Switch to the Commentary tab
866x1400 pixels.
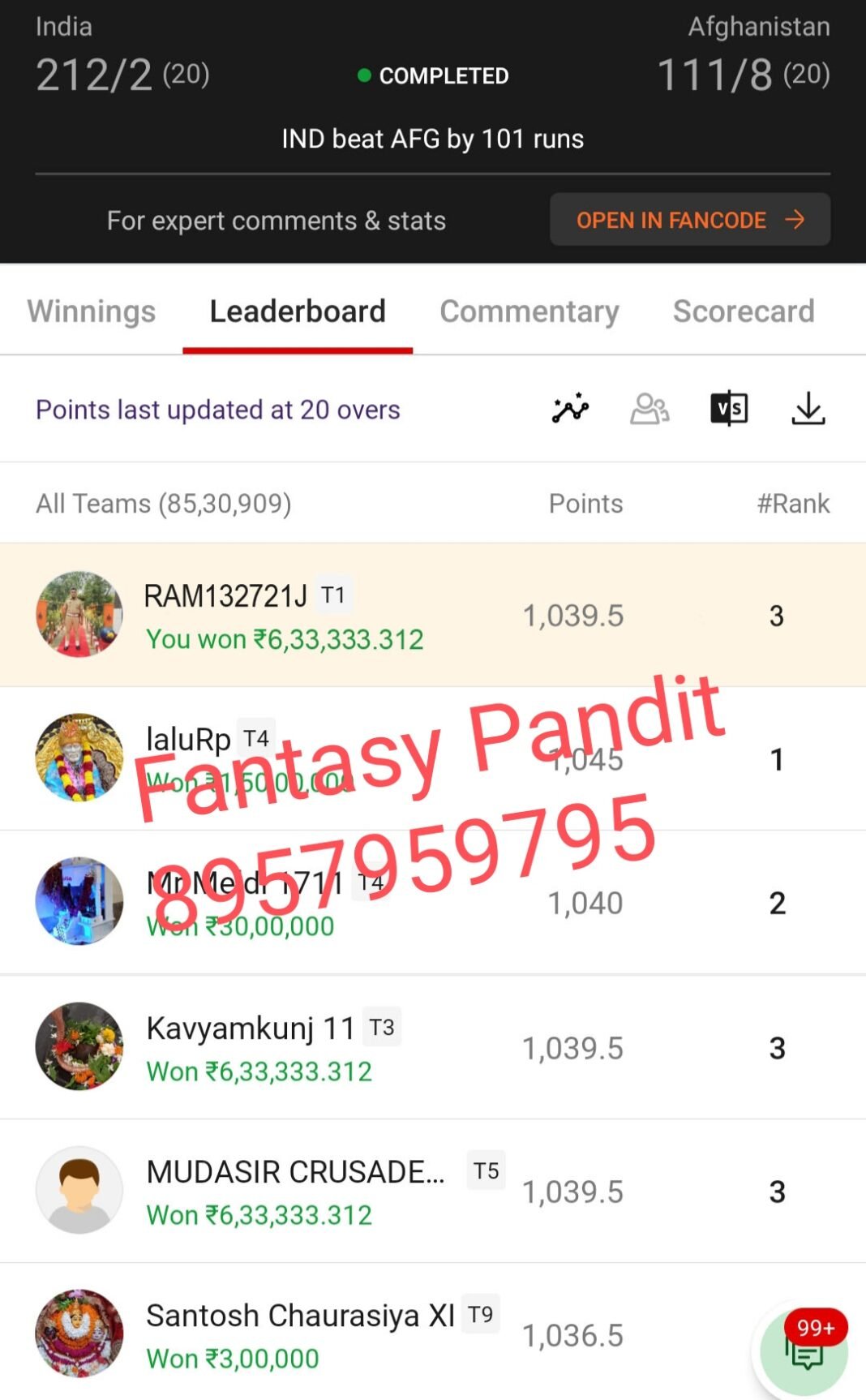pyautogui.click(x=529, y=311)
